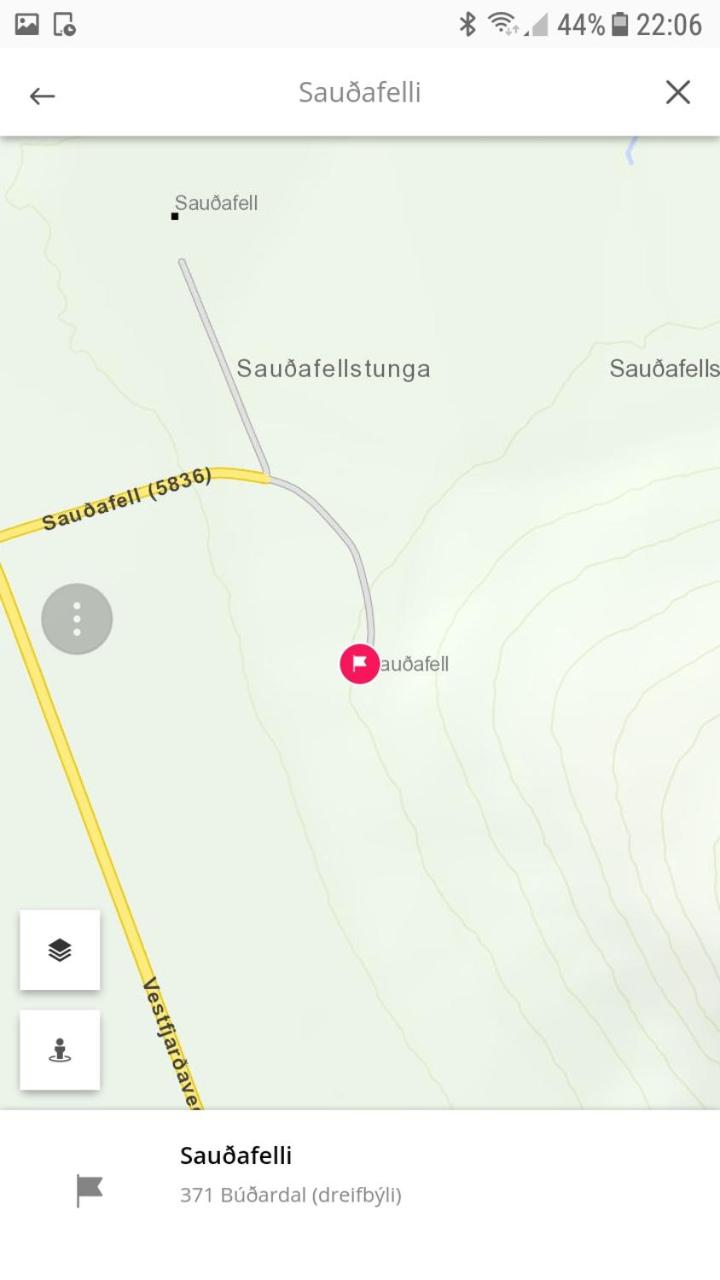Clear the Sauðafelli search with X
This screenshot has width=720, height=1280.
pyautogui.click(x=678, y=93)
